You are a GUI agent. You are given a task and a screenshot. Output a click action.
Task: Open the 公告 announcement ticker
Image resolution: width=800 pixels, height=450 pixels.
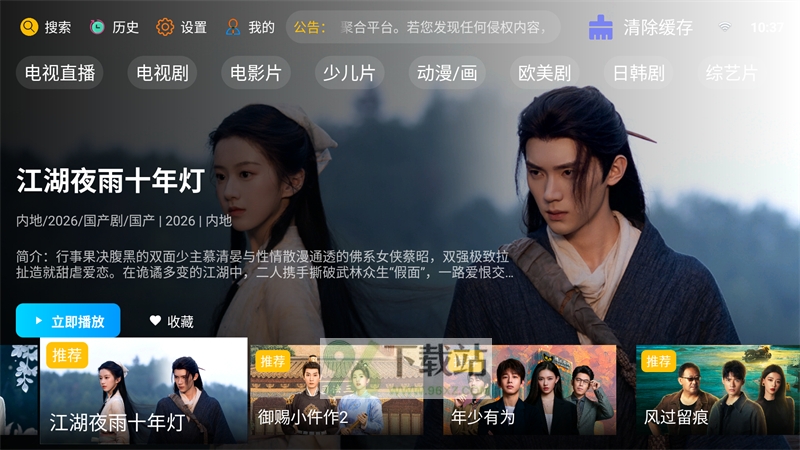click(x=423, y=27)
